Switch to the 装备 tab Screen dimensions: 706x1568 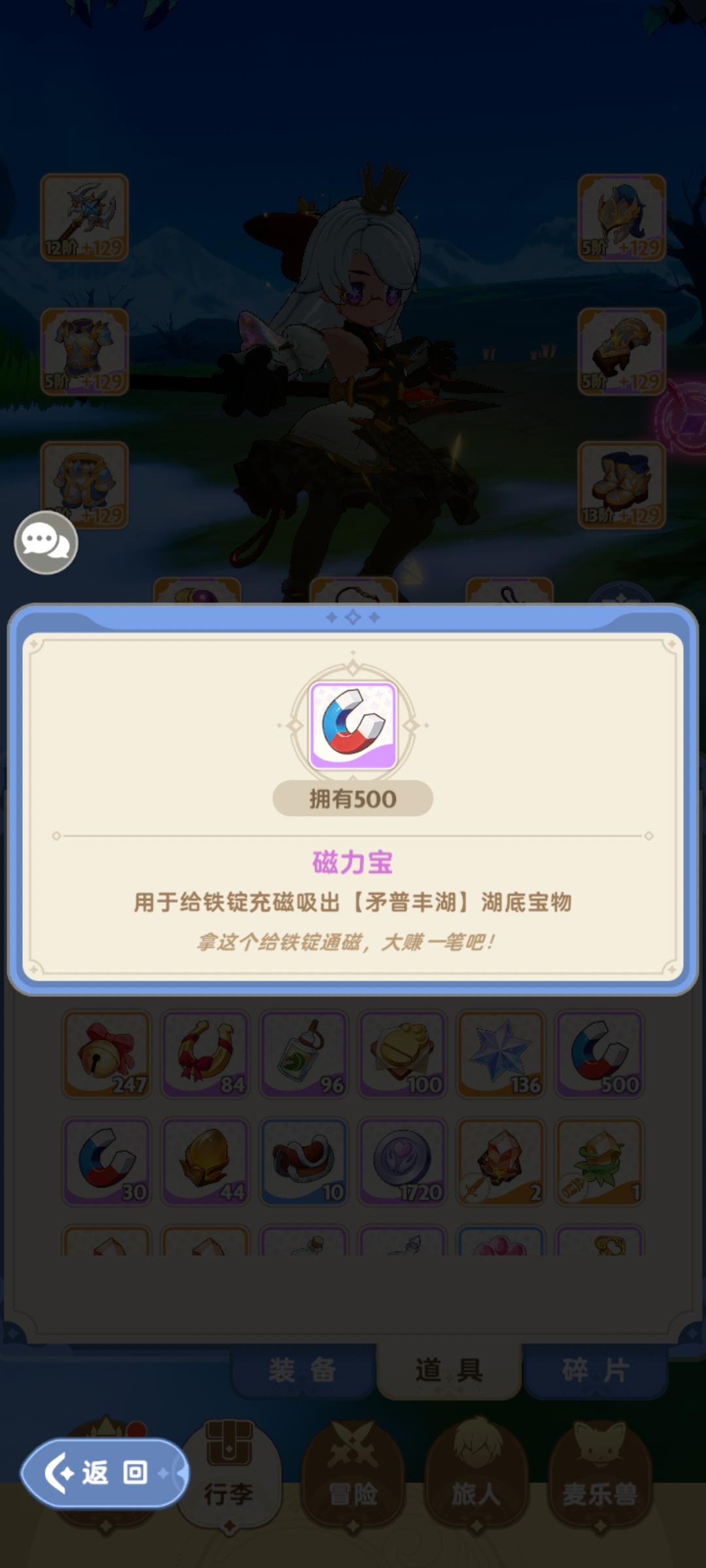coord(303,1370)
